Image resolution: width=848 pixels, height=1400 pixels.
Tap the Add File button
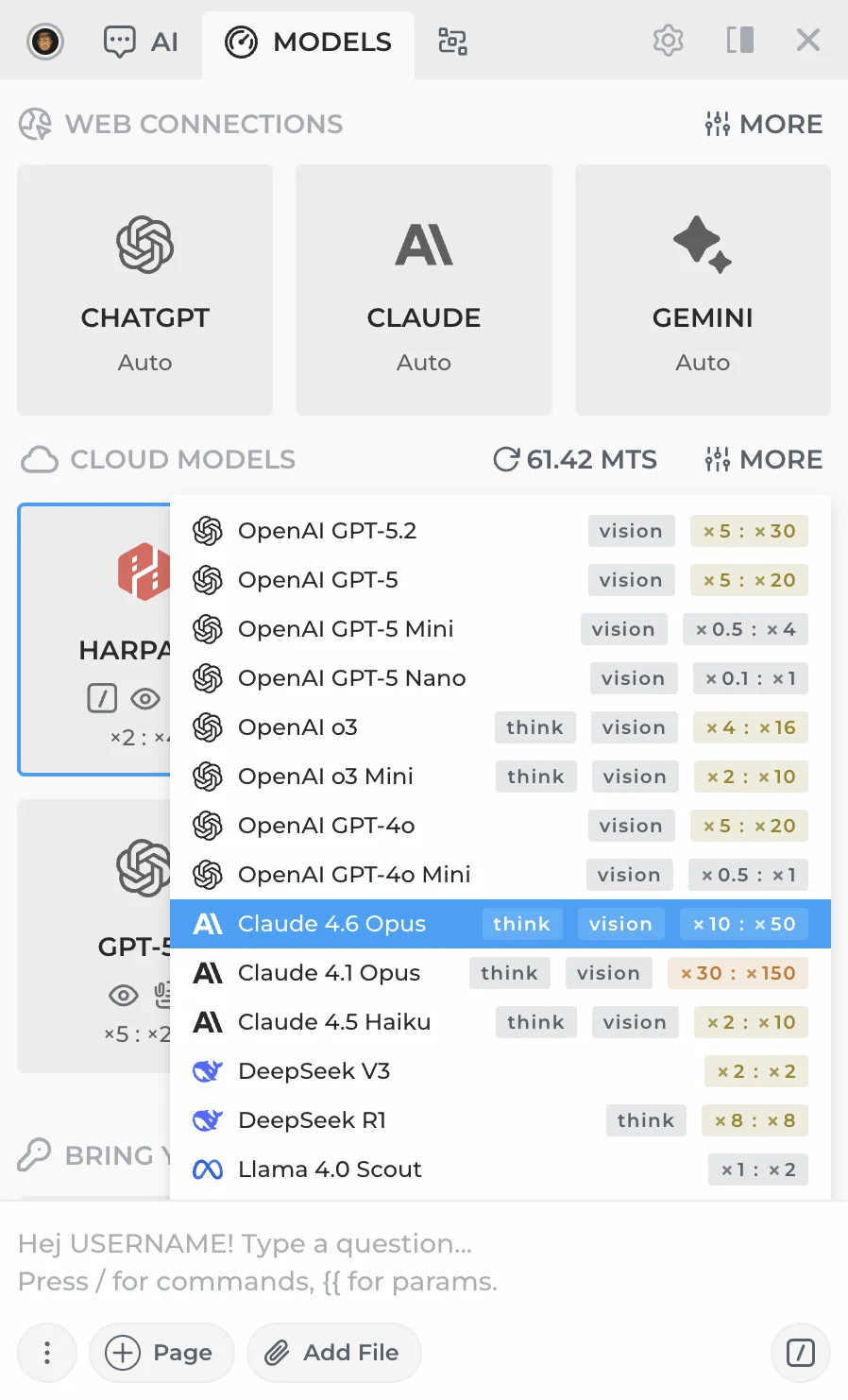[334, 1353]
